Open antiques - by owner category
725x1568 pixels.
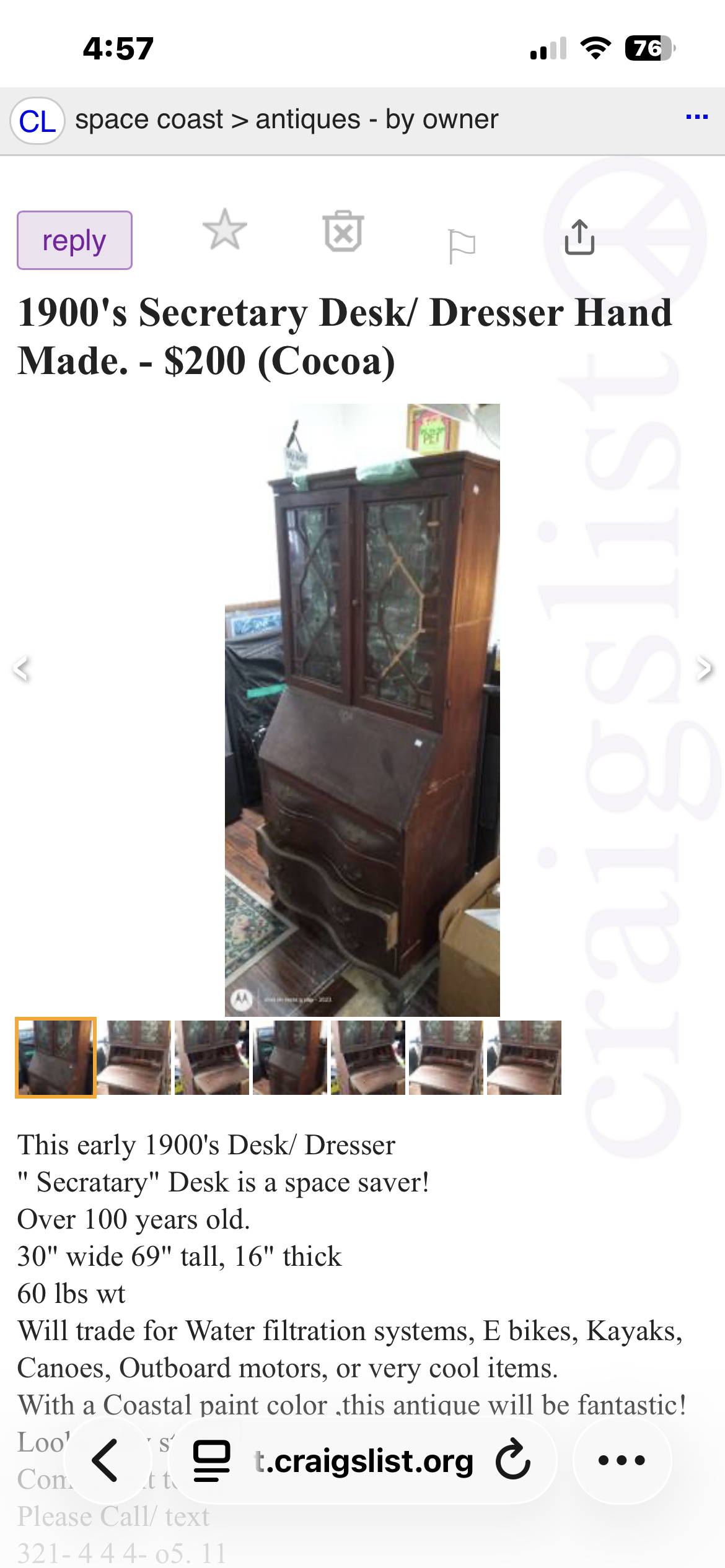[x=377, y=120]
